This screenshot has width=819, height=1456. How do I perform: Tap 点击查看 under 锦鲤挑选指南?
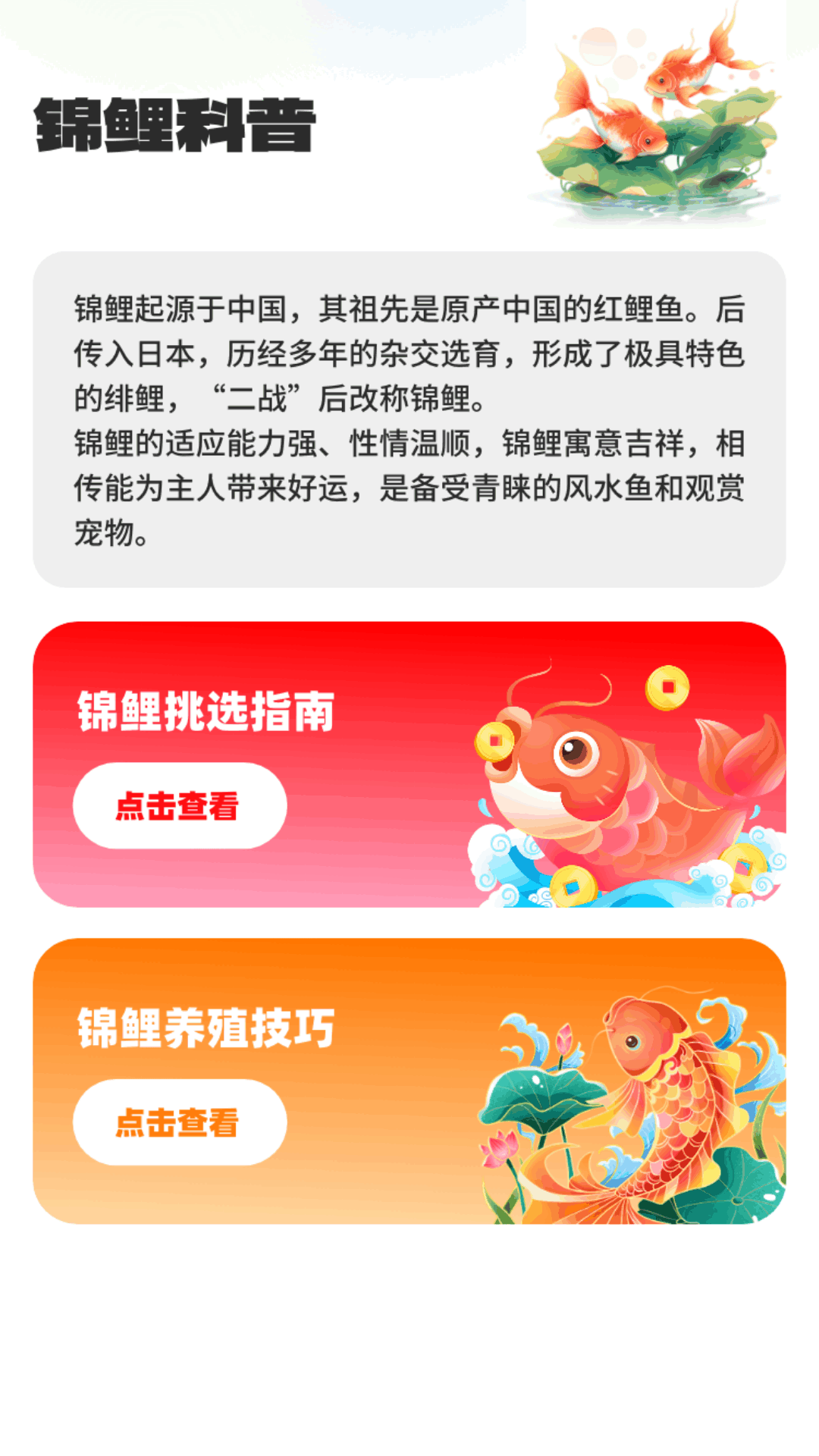(180, 805)
